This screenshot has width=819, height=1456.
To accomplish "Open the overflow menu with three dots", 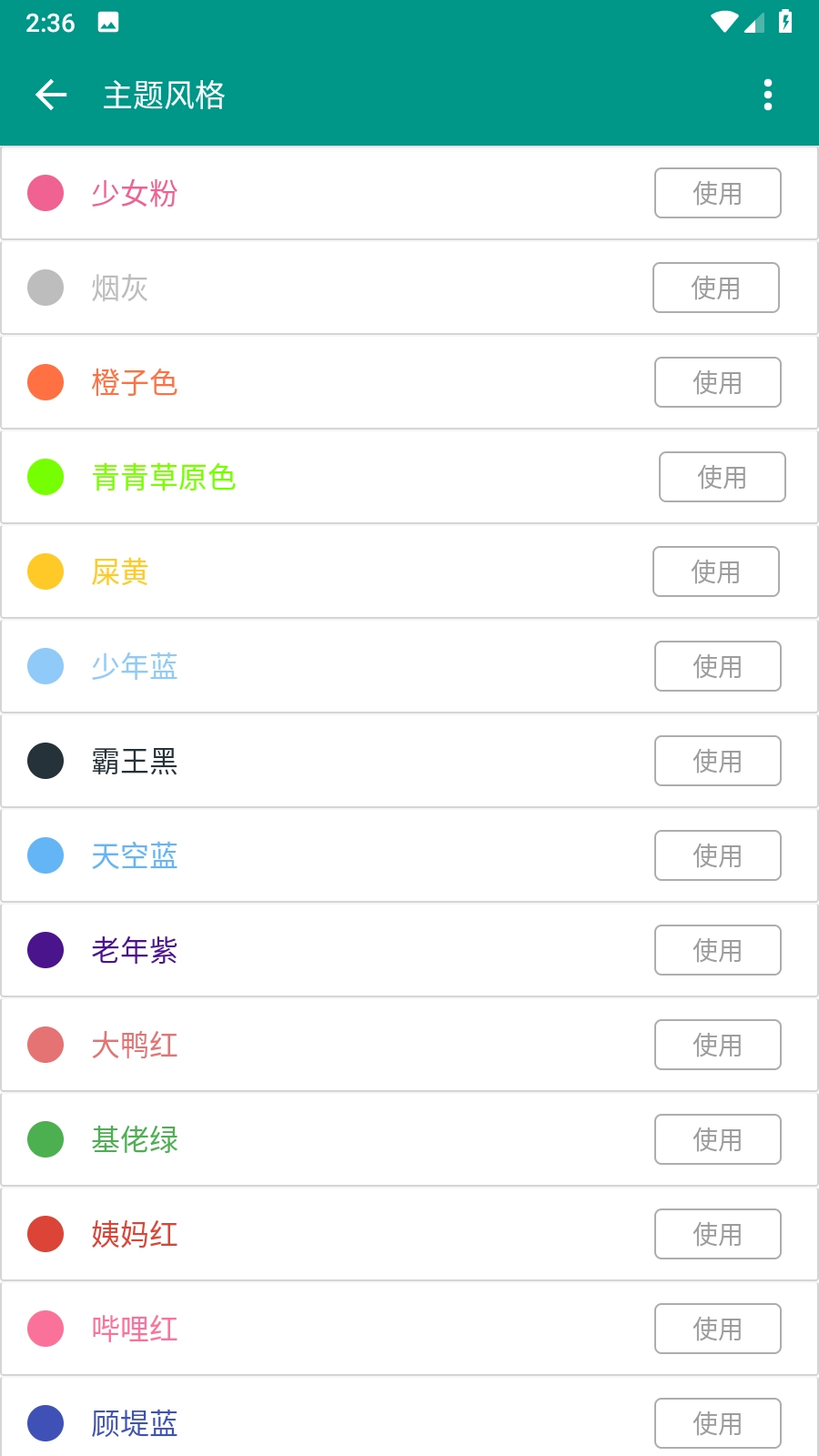I will [767, 94].
